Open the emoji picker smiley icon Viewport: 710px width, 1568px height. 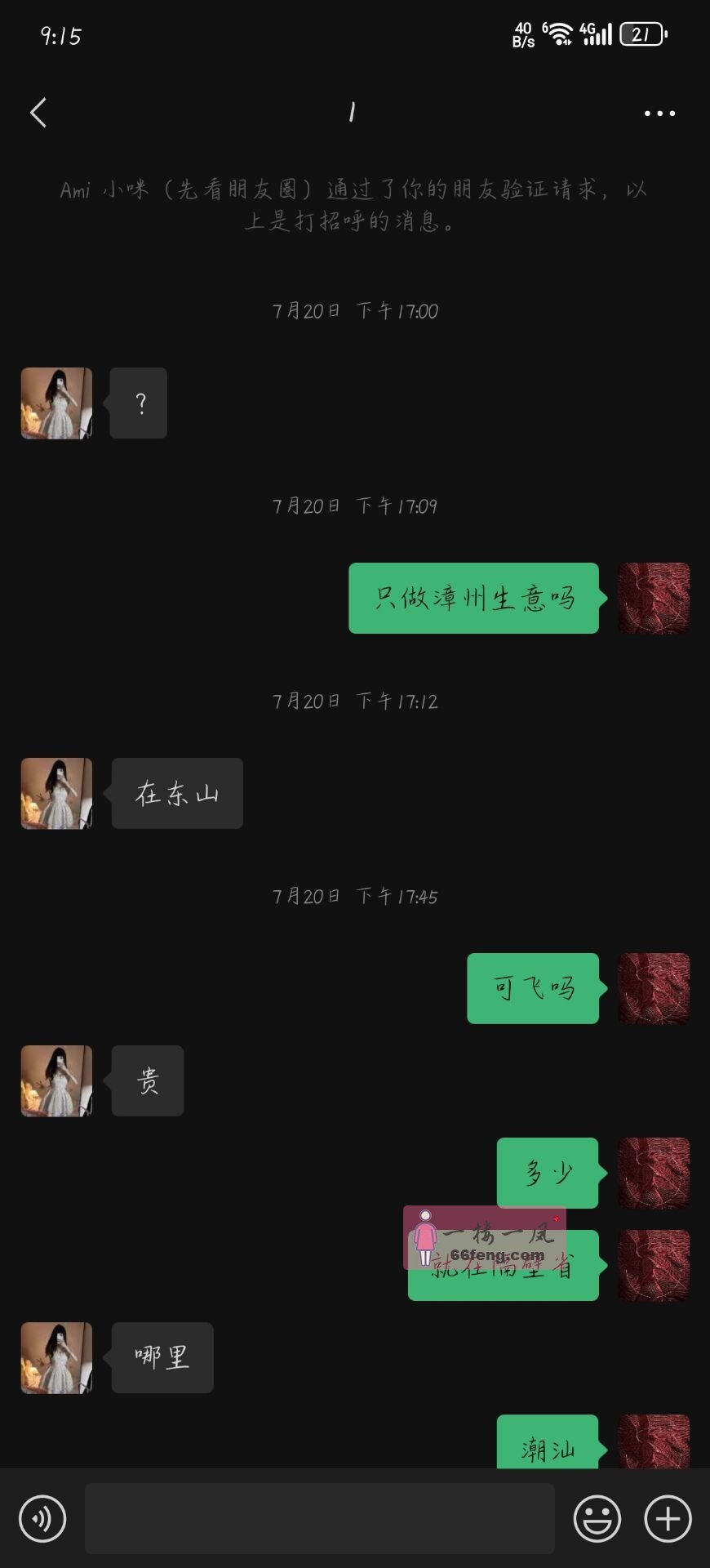(598, 1517)
